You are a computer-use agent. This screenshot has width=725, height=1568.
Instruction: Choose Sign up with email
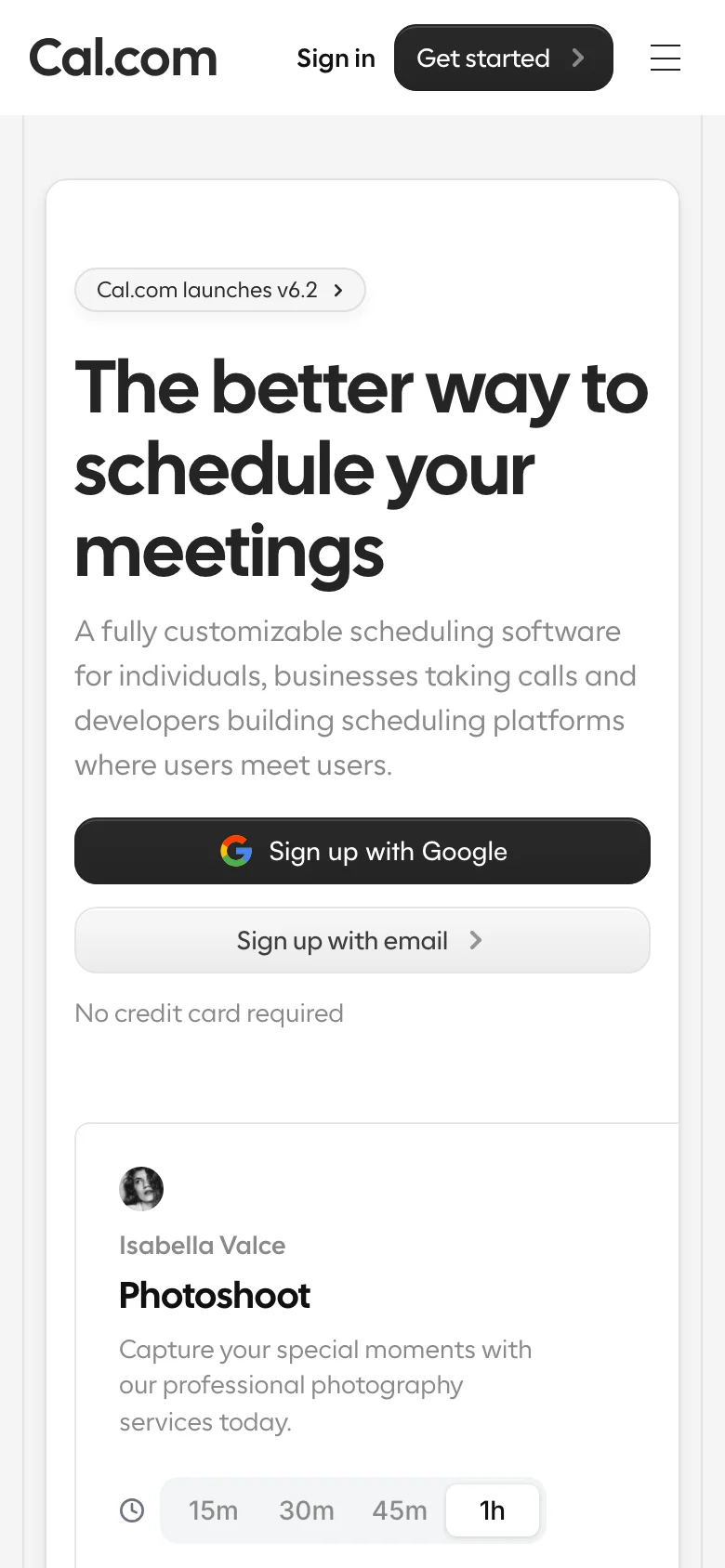pos(362,940)
